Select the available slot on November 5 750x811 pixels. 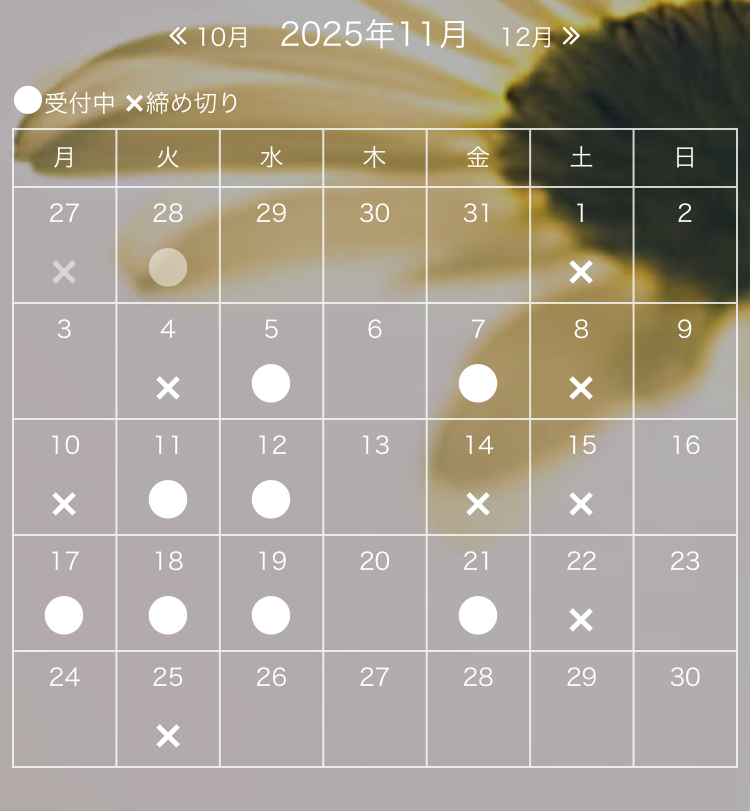tap(271, 384)
